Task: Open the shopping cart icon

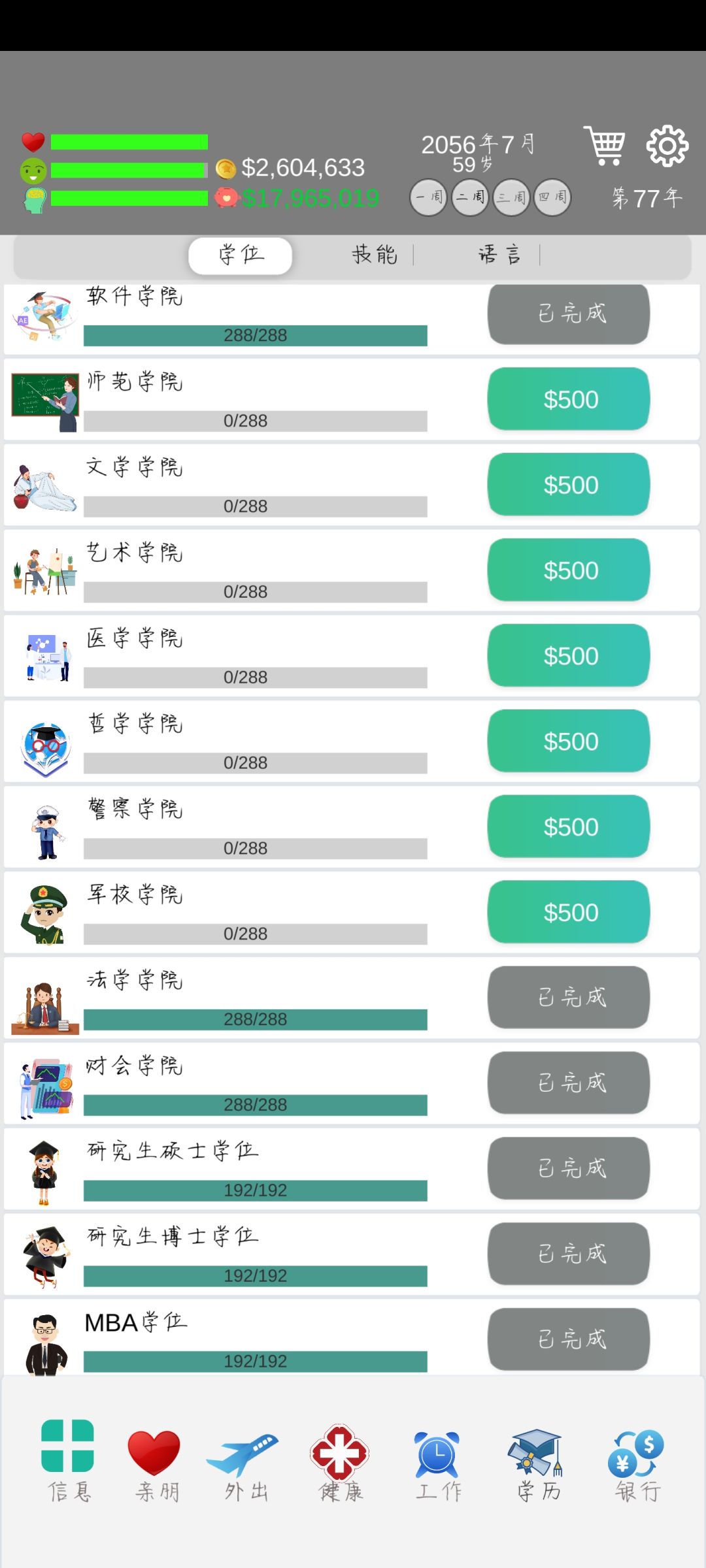Action: [x=604, y=146]
